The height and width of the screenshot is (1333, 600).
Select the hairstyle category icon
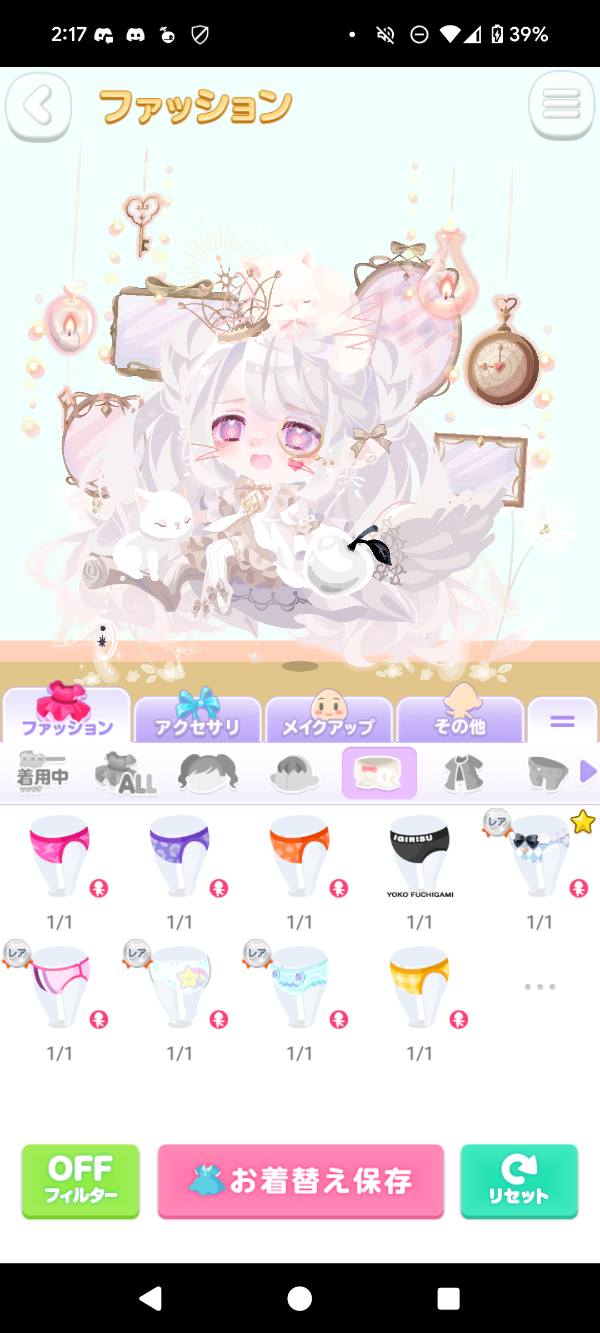[208, 773]
